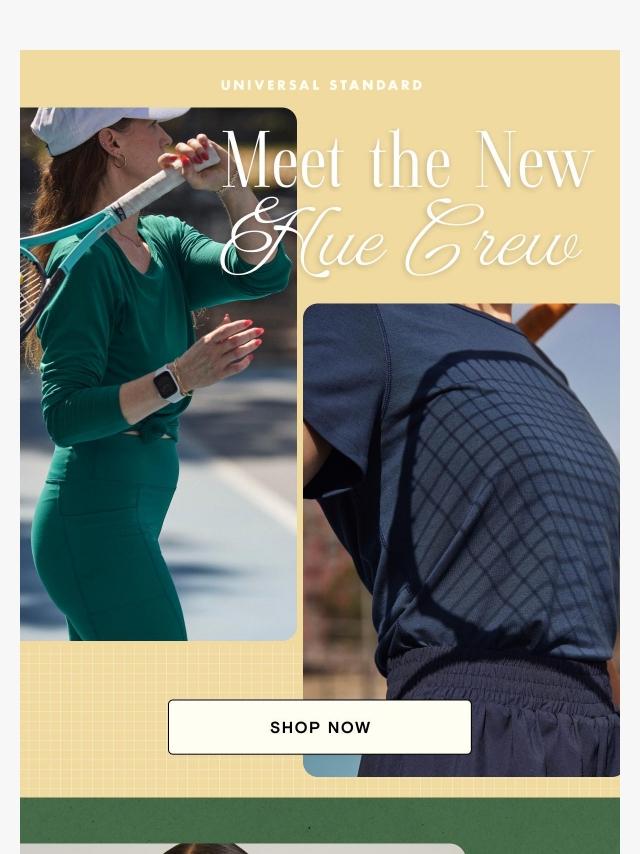Tap the Shop Now button
Screen dimensions: 640x854
pos(319,727)
